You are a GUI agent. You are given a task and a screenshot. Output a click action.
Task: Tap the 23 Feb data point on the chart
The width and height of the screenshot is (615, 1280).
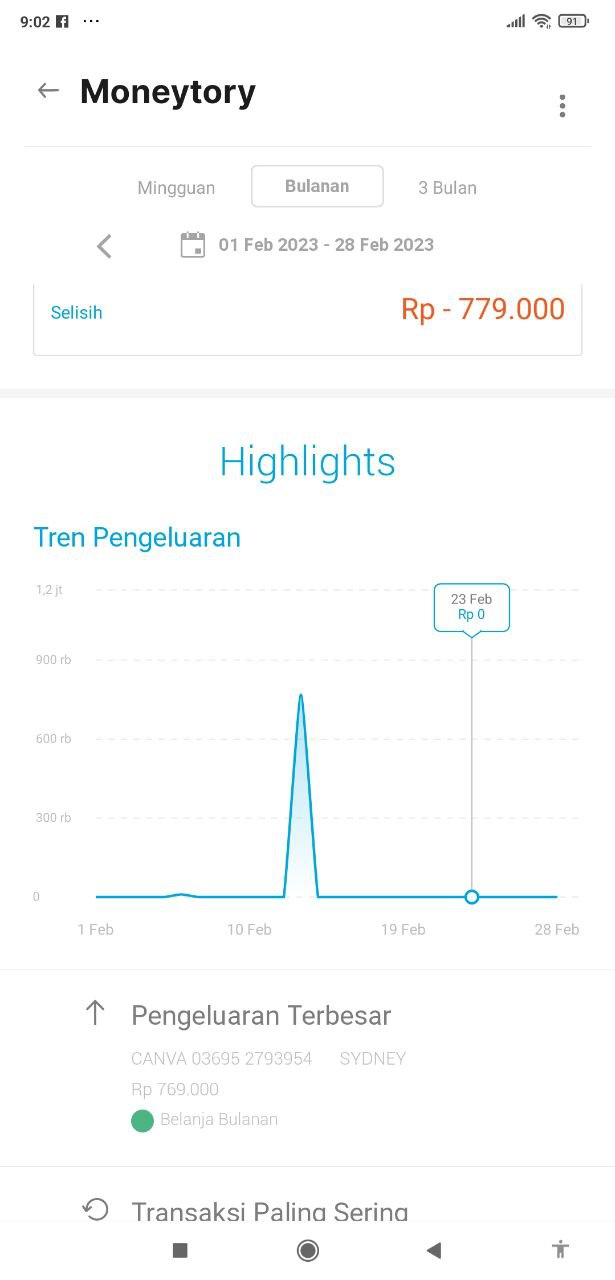point(472,897)
